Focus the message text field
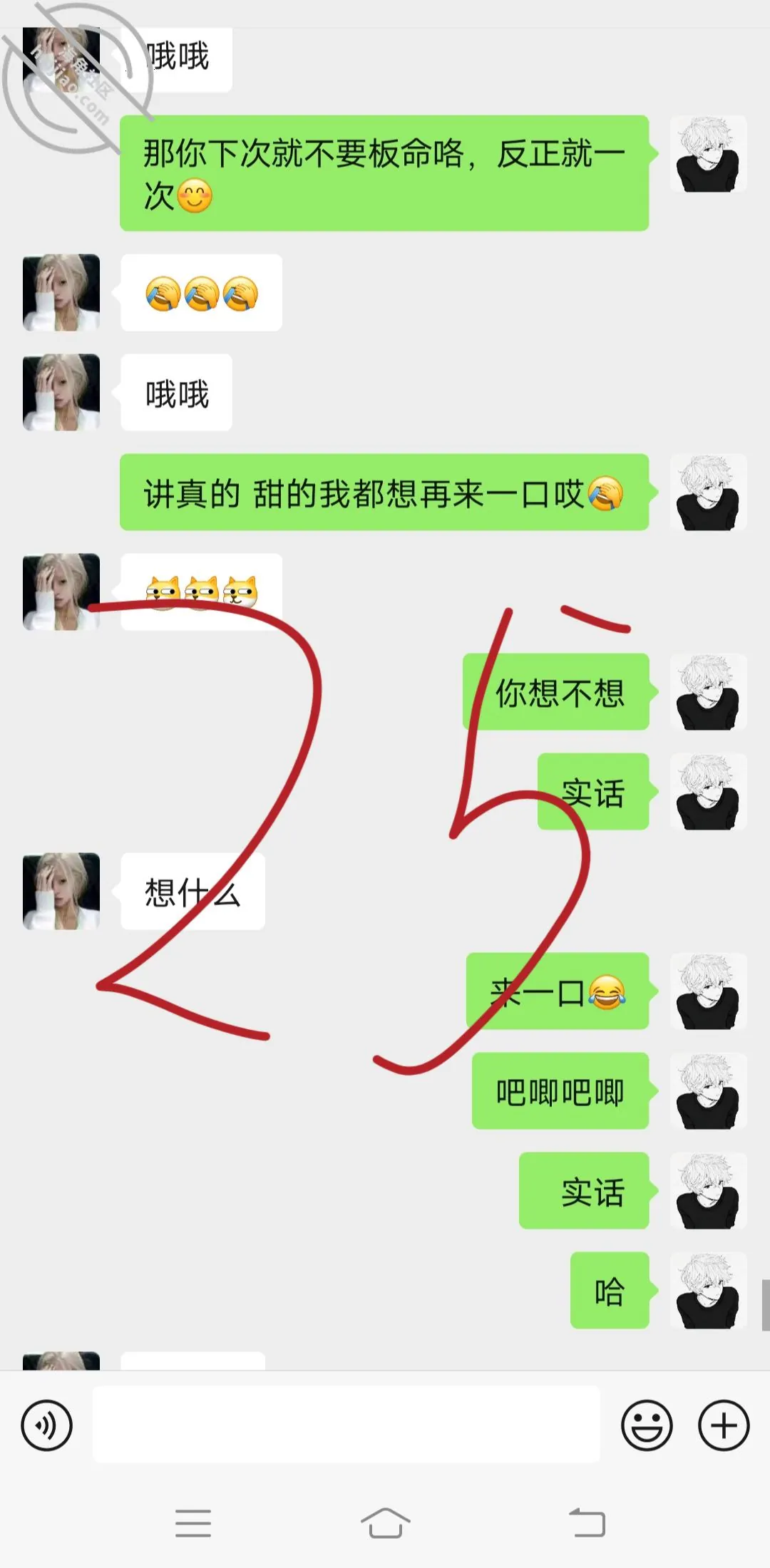770x1568 pixels. [x=346, y=1425]
